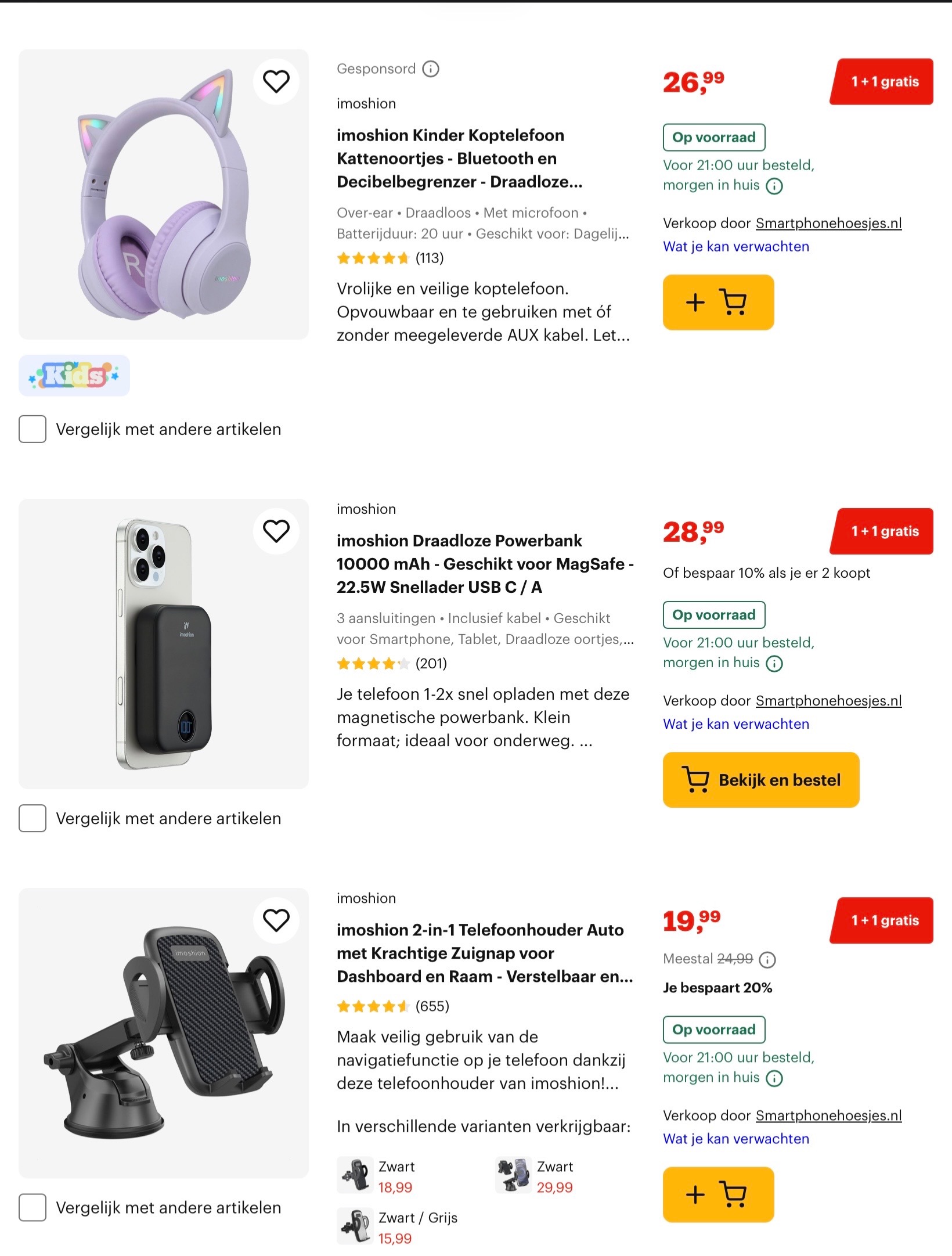Enable compare checkbox under the powerbank
The width and height of the screenshot is (952, 1256).
pyautogui.click(x=33, y=819)
